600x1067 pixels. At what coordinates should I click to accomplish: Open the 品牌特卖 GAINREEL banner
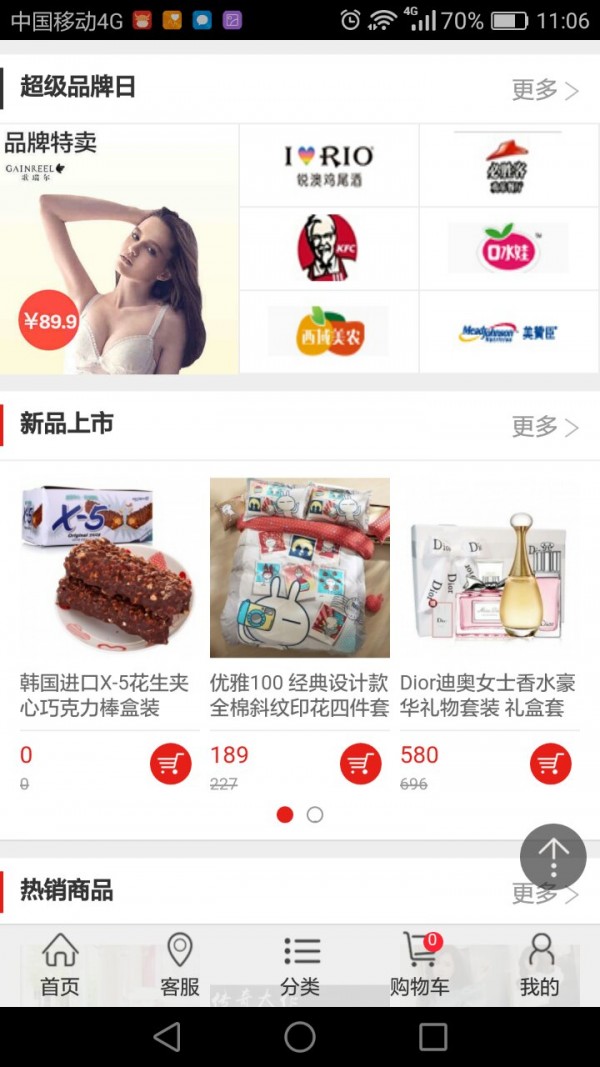click(x=119, y=249)
